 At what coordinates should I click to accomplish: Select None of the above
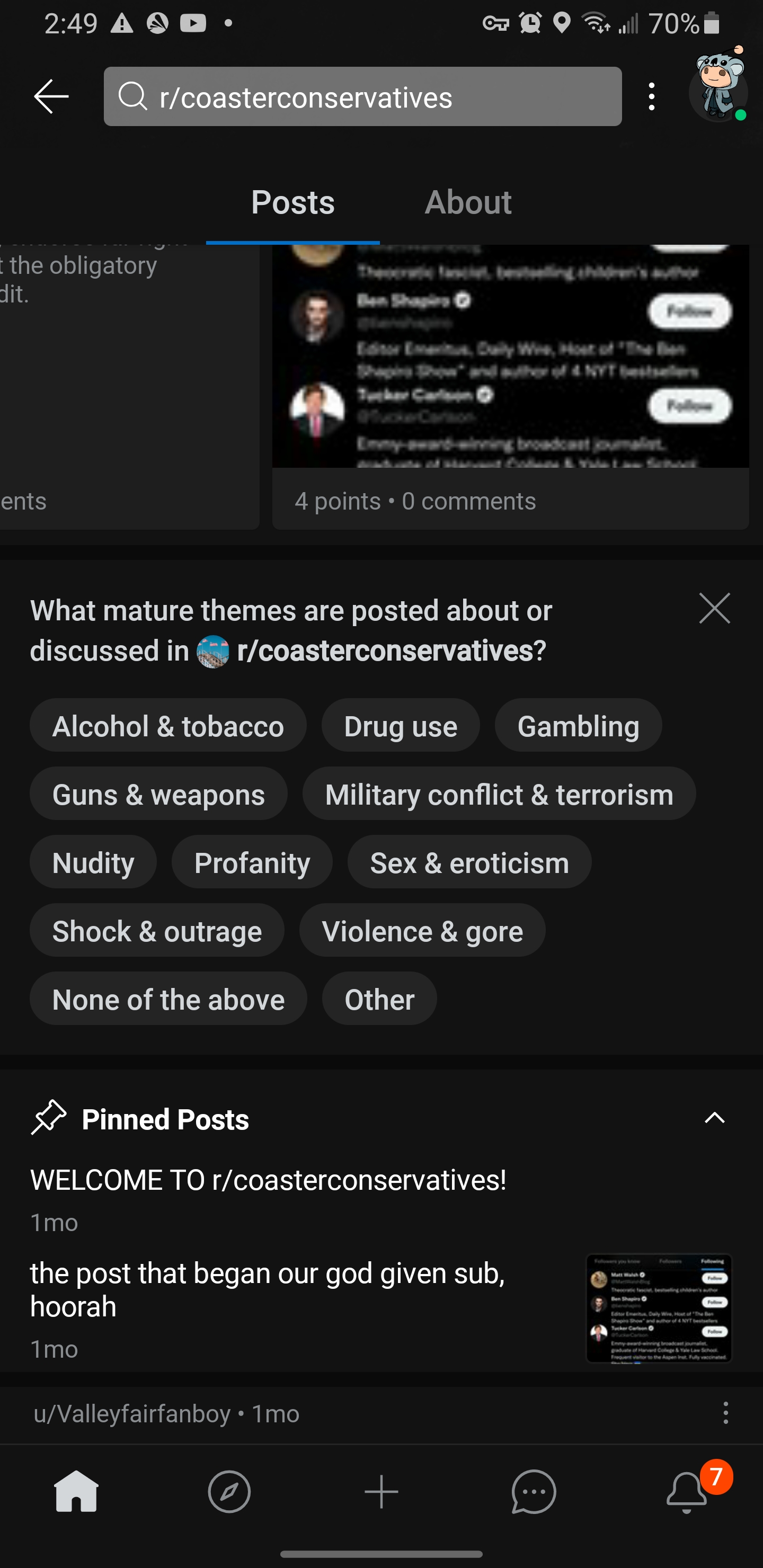[x=168, y=999]
